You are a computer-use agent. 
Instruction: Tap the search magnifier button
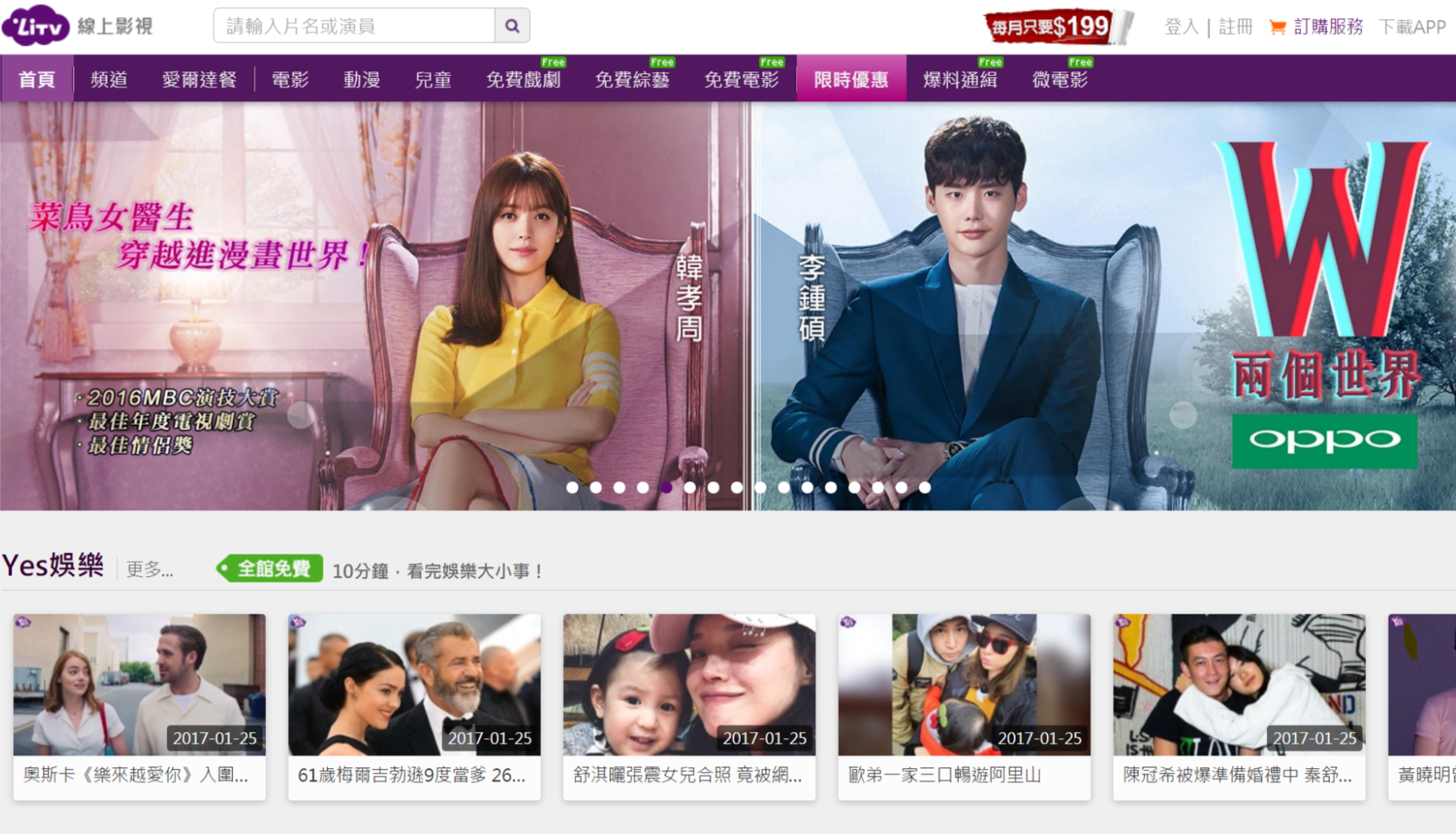[x=512, y=27]
